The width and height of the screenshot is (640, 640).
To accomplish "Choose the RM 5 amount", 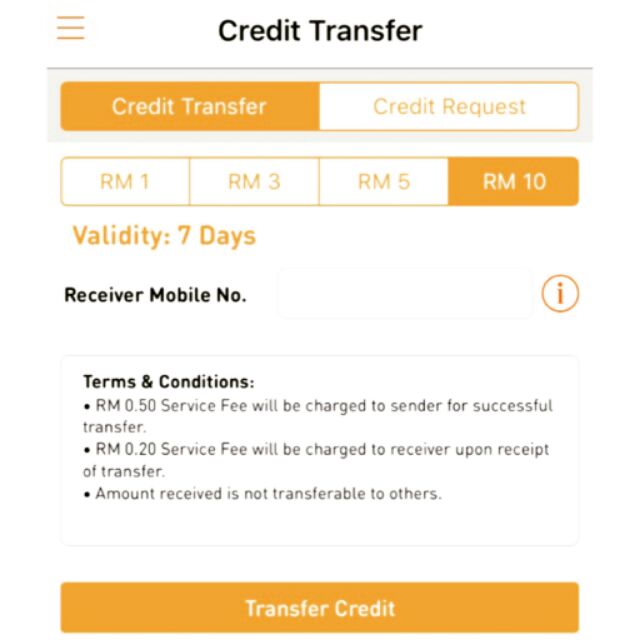I will (384, 181).
